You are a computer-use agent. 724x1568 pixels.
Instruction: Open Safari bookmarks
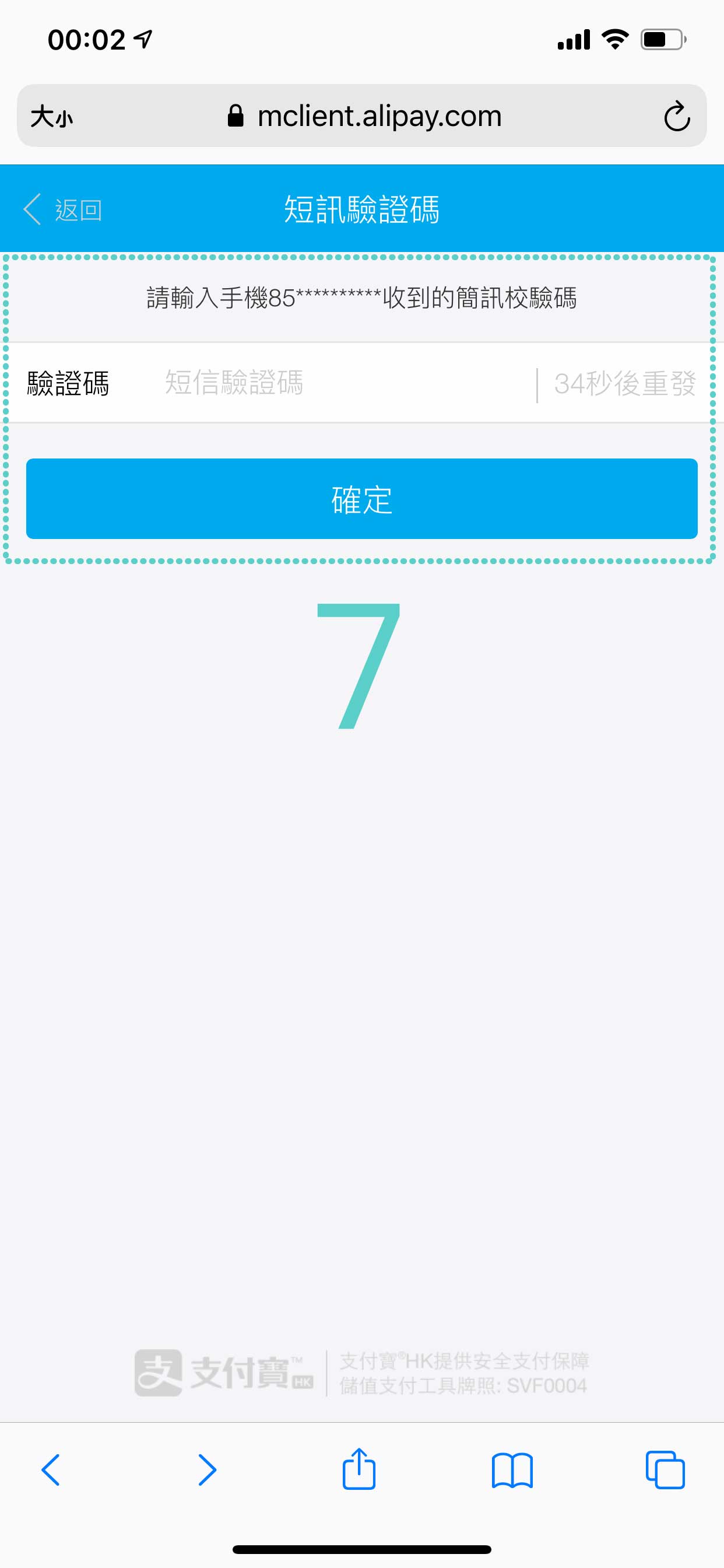[512, 1471]
